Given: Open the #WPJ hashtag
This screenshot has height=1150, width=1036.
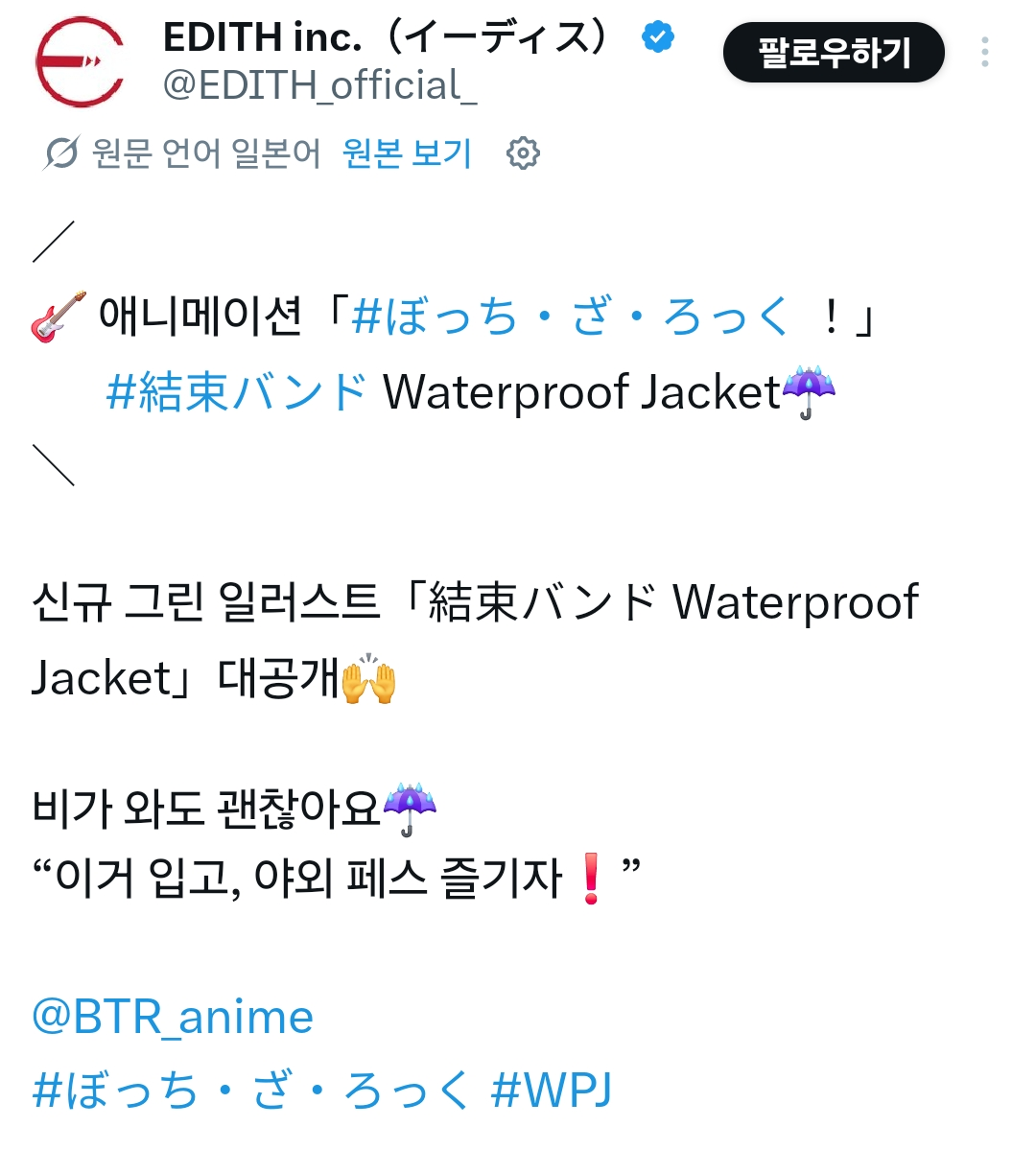Looking at the screenshot, I should pos(551,1091).
